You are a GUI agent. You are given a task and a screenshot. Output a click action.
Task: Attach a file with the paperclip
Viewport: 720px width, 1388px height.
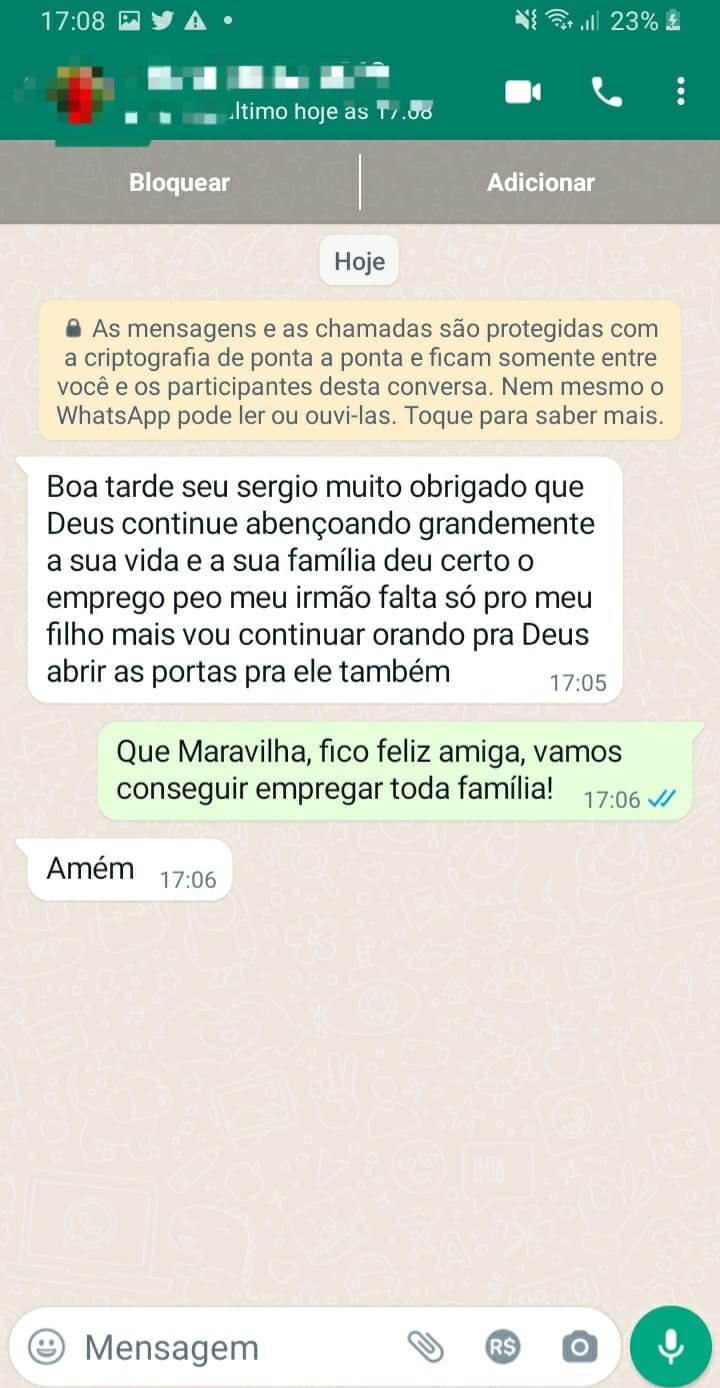[426, 1347]
